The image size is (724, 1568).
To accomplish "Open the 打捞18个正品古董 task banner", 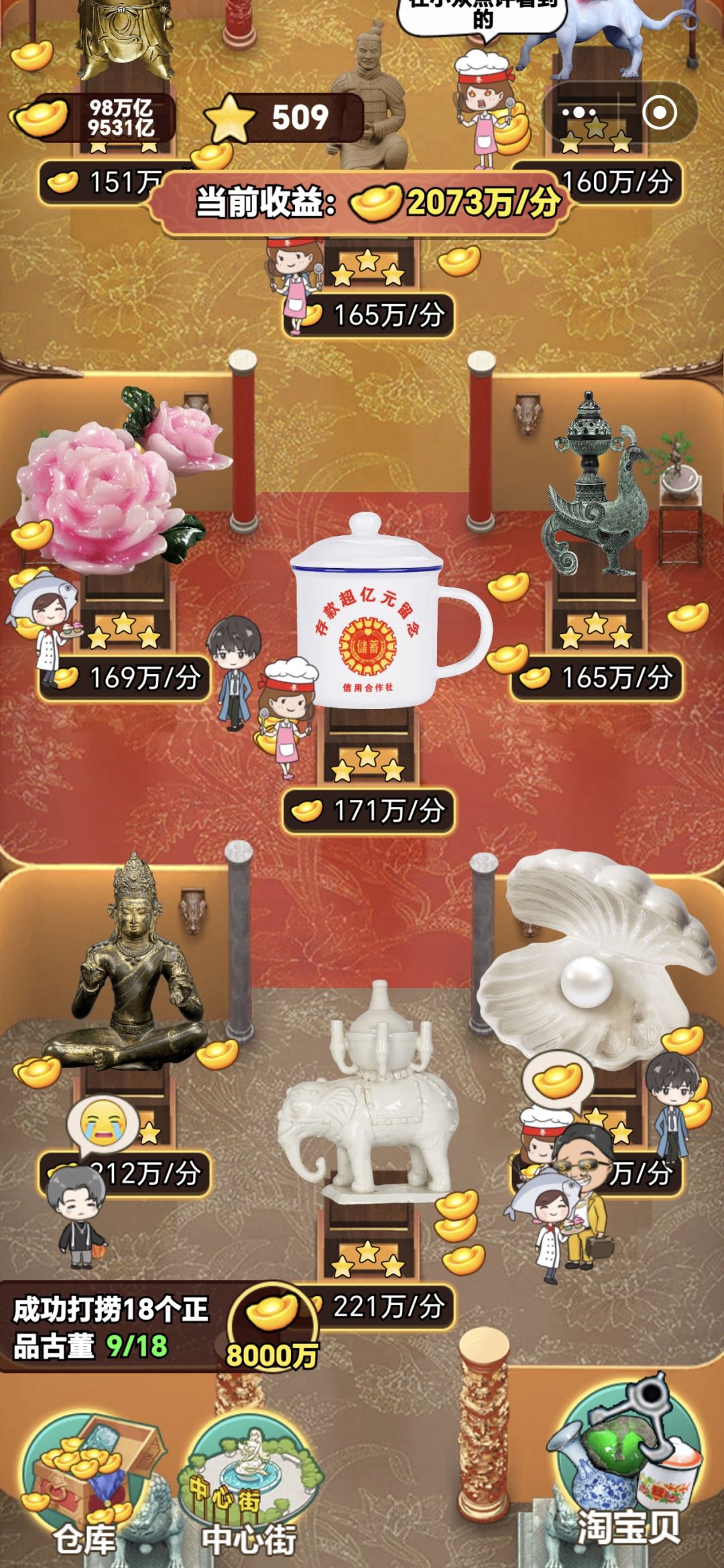I will click(x=111, y=1328).
